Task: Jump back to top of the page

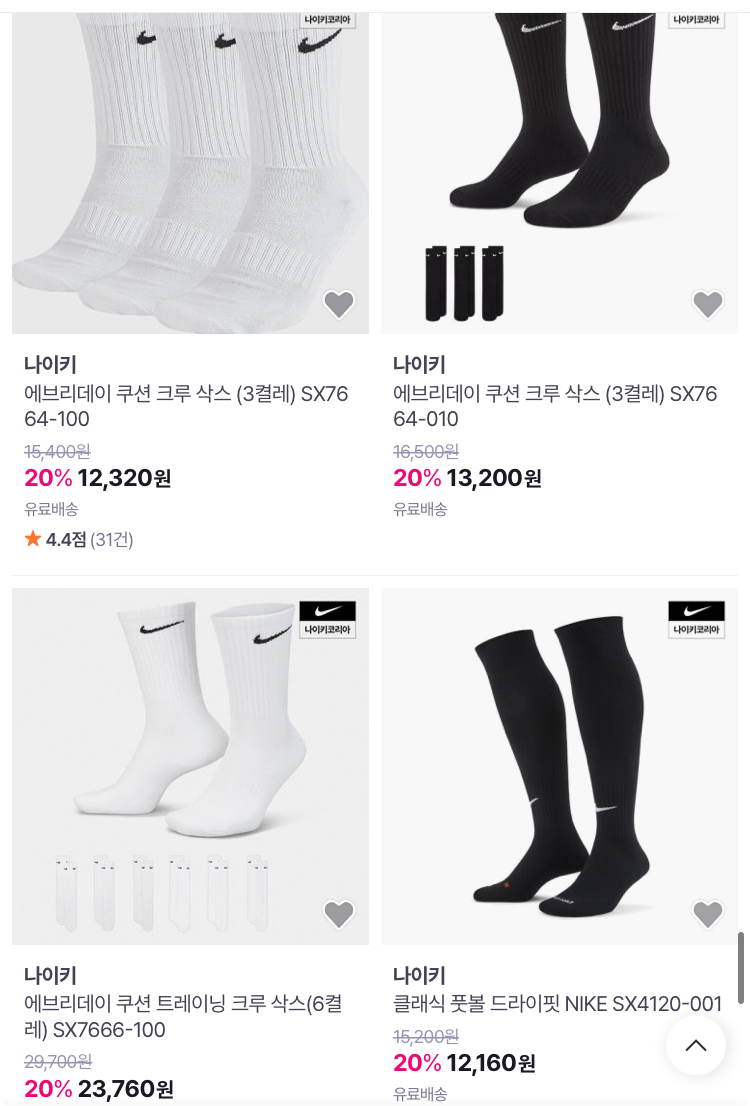Action: click(696, 1046)
